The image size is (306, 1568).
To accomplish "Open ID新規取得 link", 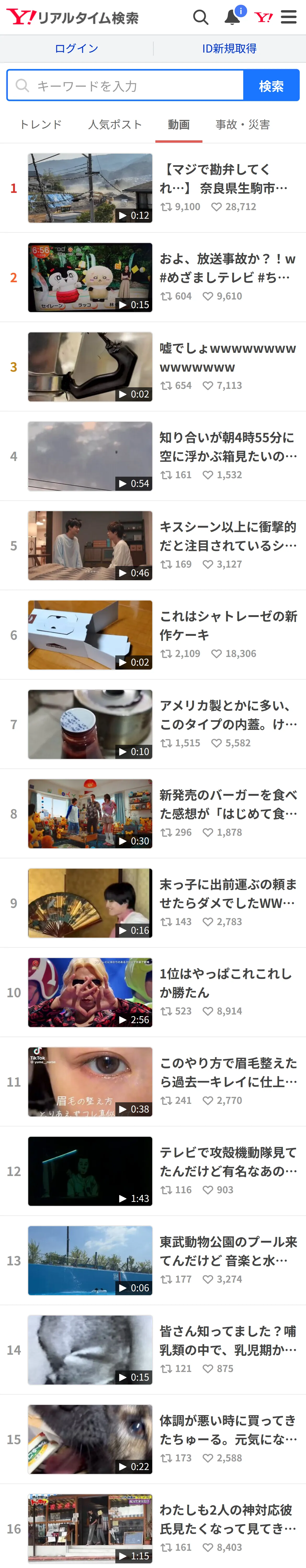I will [x=229, y=48].
